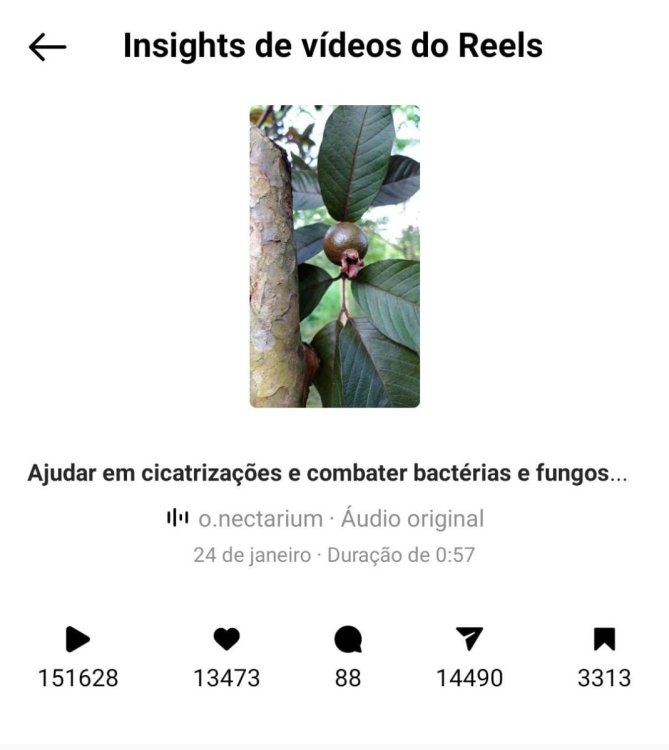Open the guava reel video thumbnail
The height and width of the screenshot is (750, 669).
pyautogui.click(x=334, y=256)
